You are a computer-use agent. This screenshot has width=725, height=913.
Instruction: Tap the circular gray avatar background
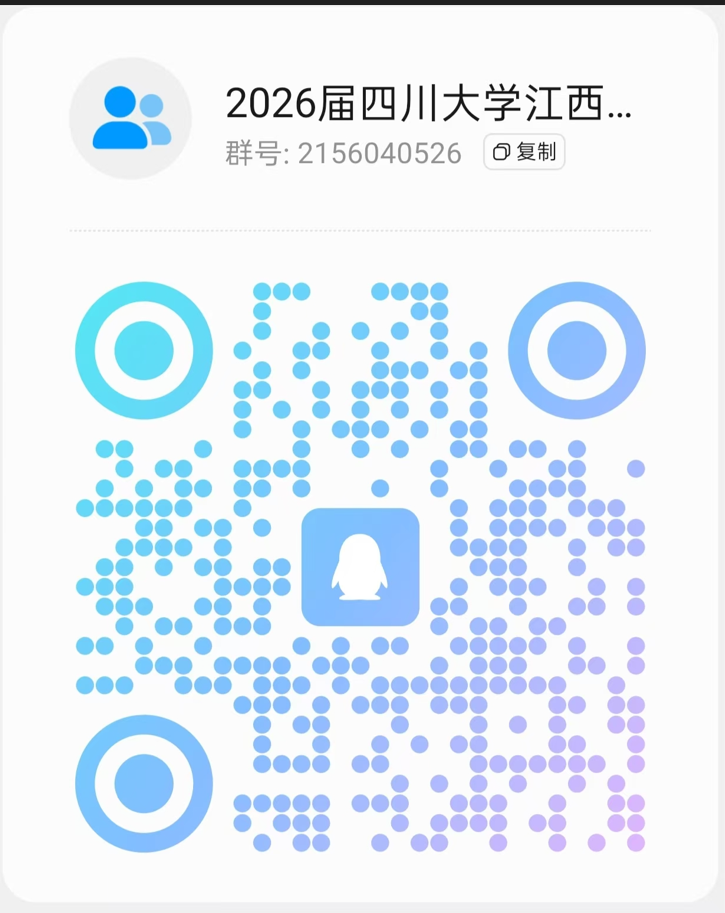coord(128,117)
